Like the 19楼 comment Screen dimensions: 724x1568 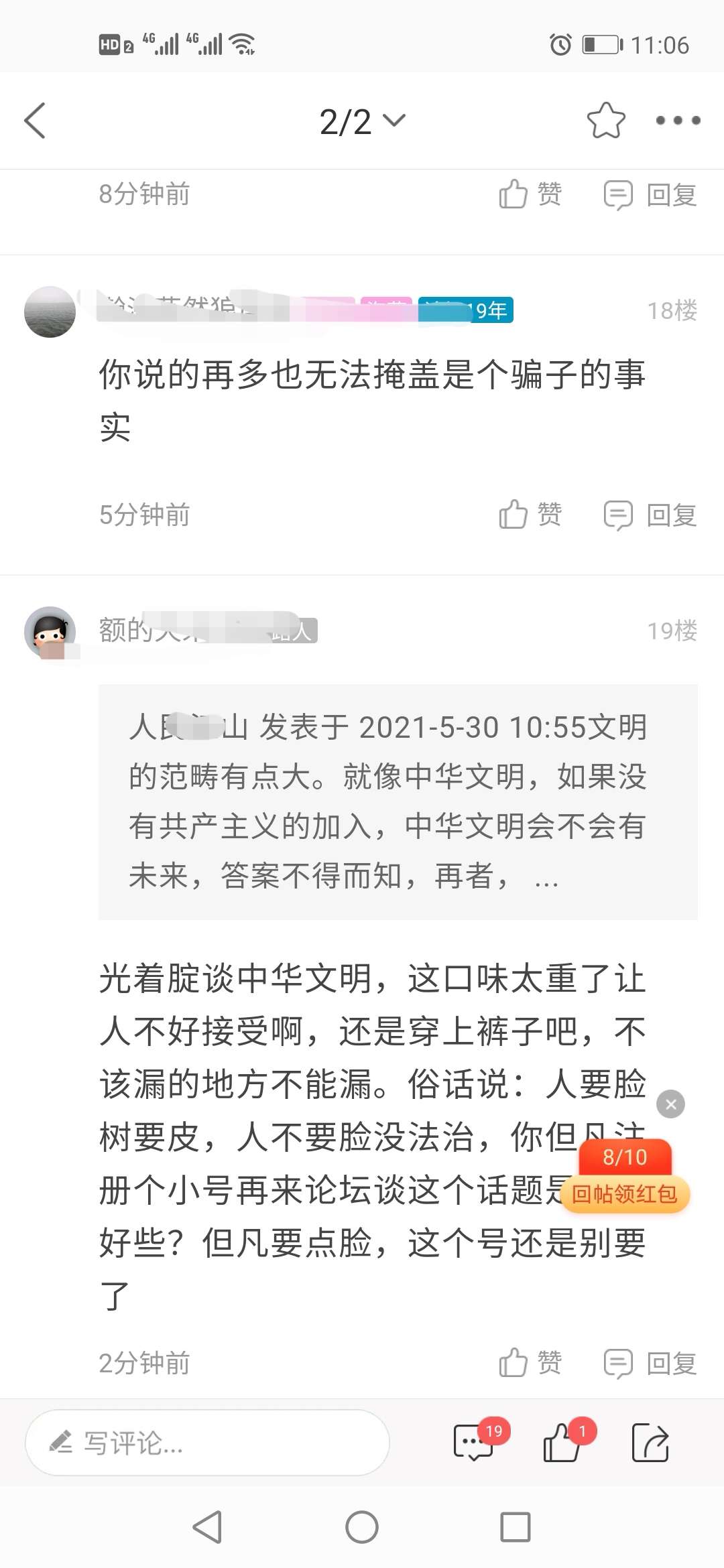530,1362
